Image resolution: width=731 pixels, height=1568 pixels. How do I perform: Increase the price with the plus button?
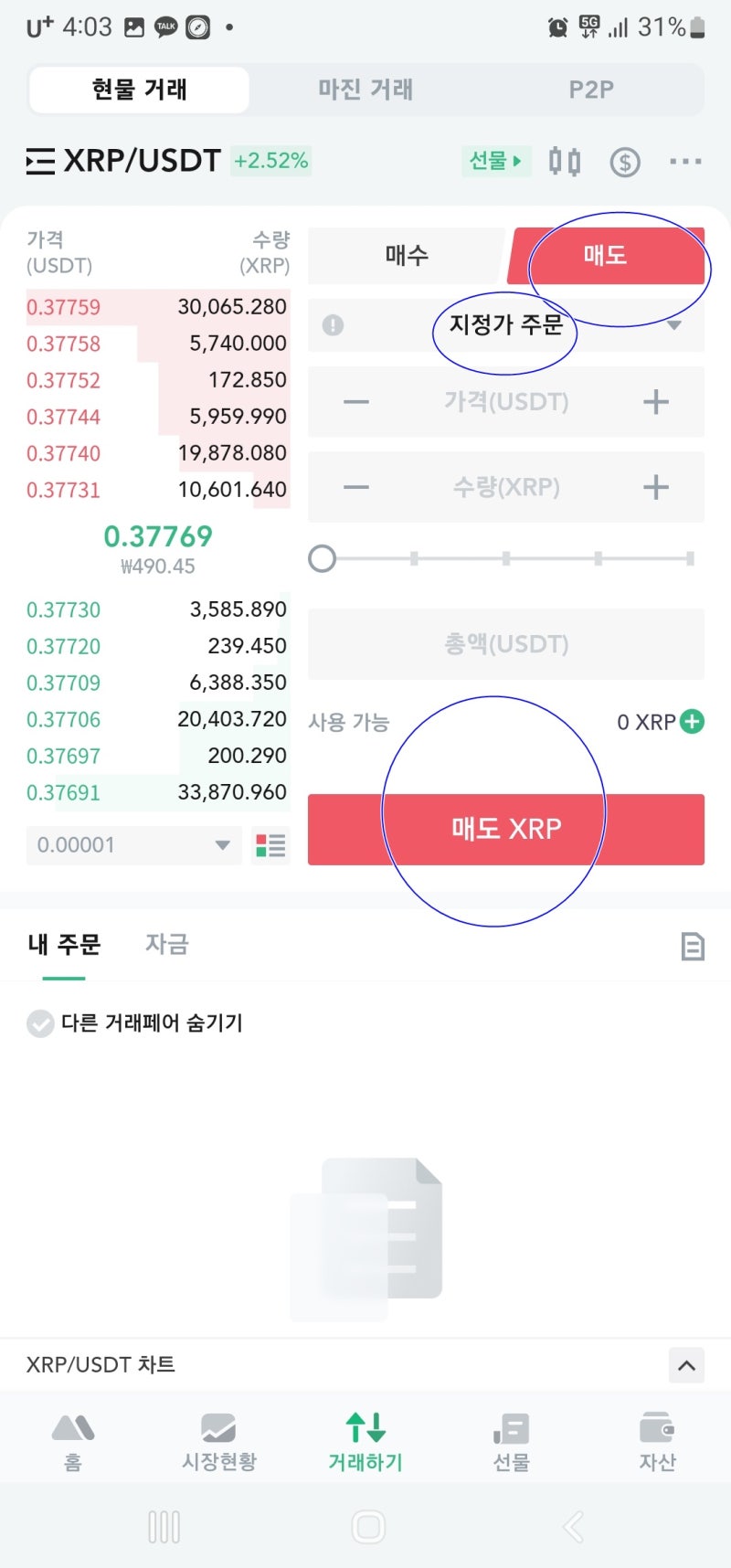click(x=656, y=401)
